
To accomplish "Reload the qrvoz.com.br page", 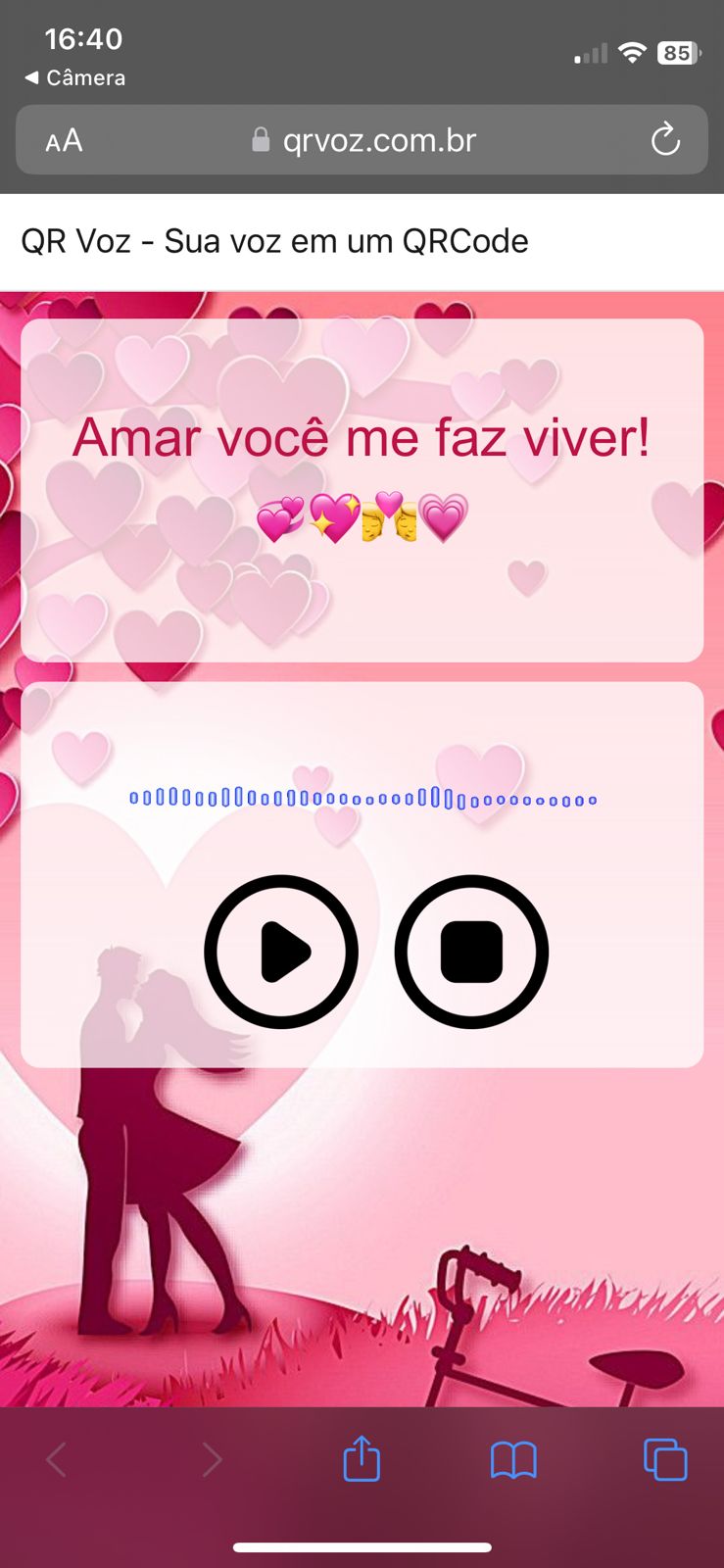I will (665, 140).
